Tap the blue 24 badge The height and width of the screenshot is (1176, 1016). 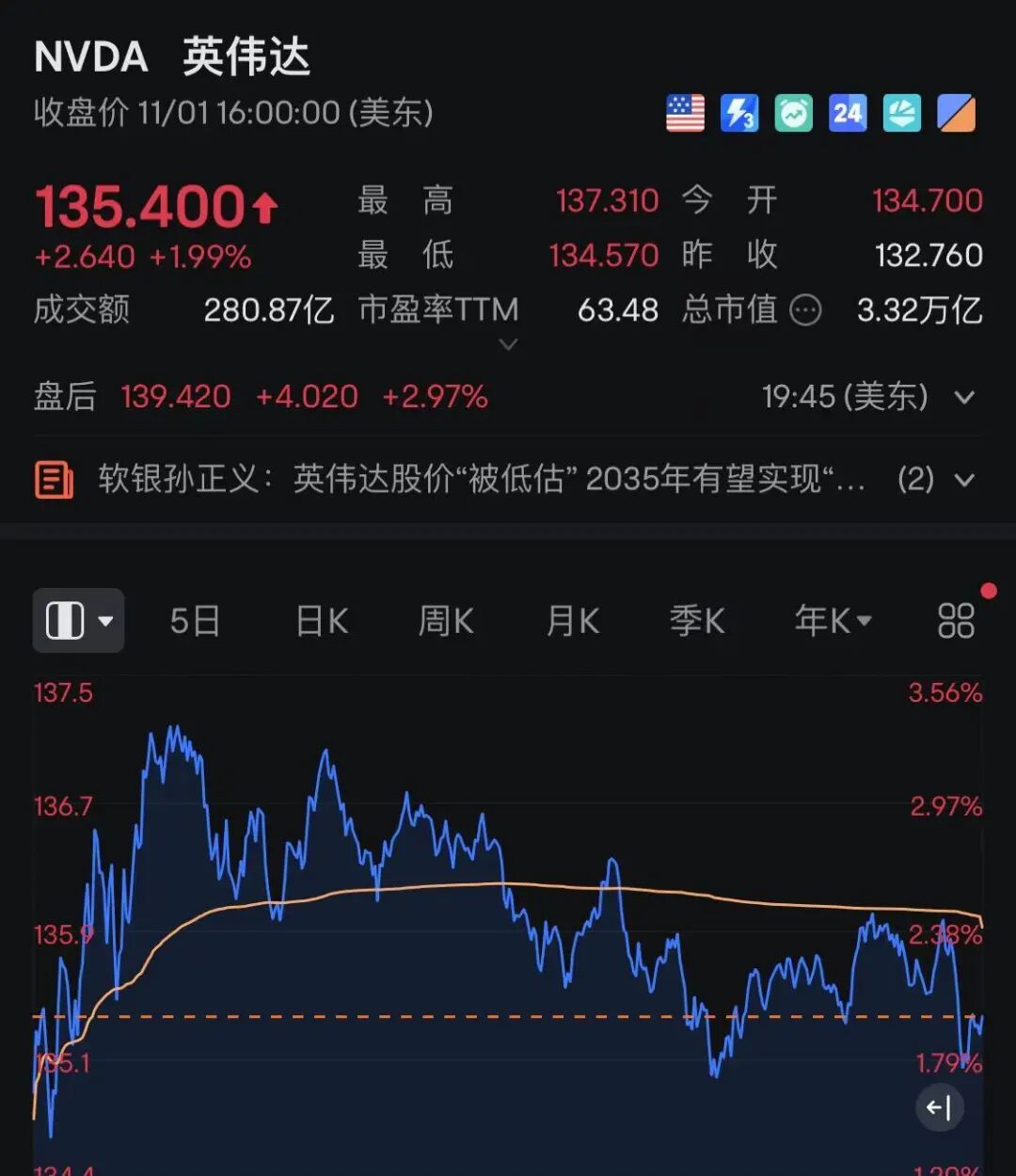pos(848,114)
